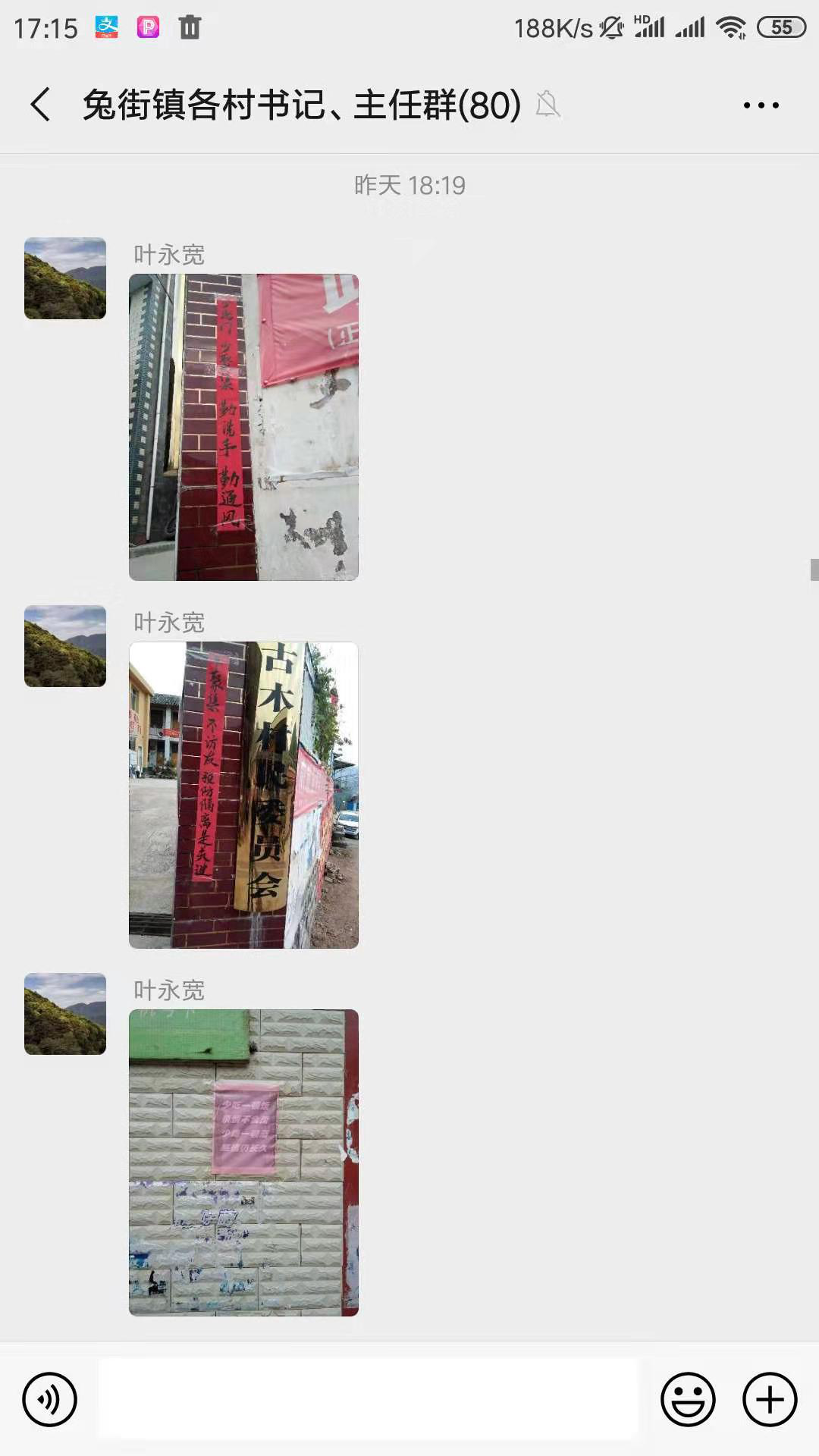View the red banner on white wall photo
This screenshot has height=1456, width=819.
click(243, 427)
